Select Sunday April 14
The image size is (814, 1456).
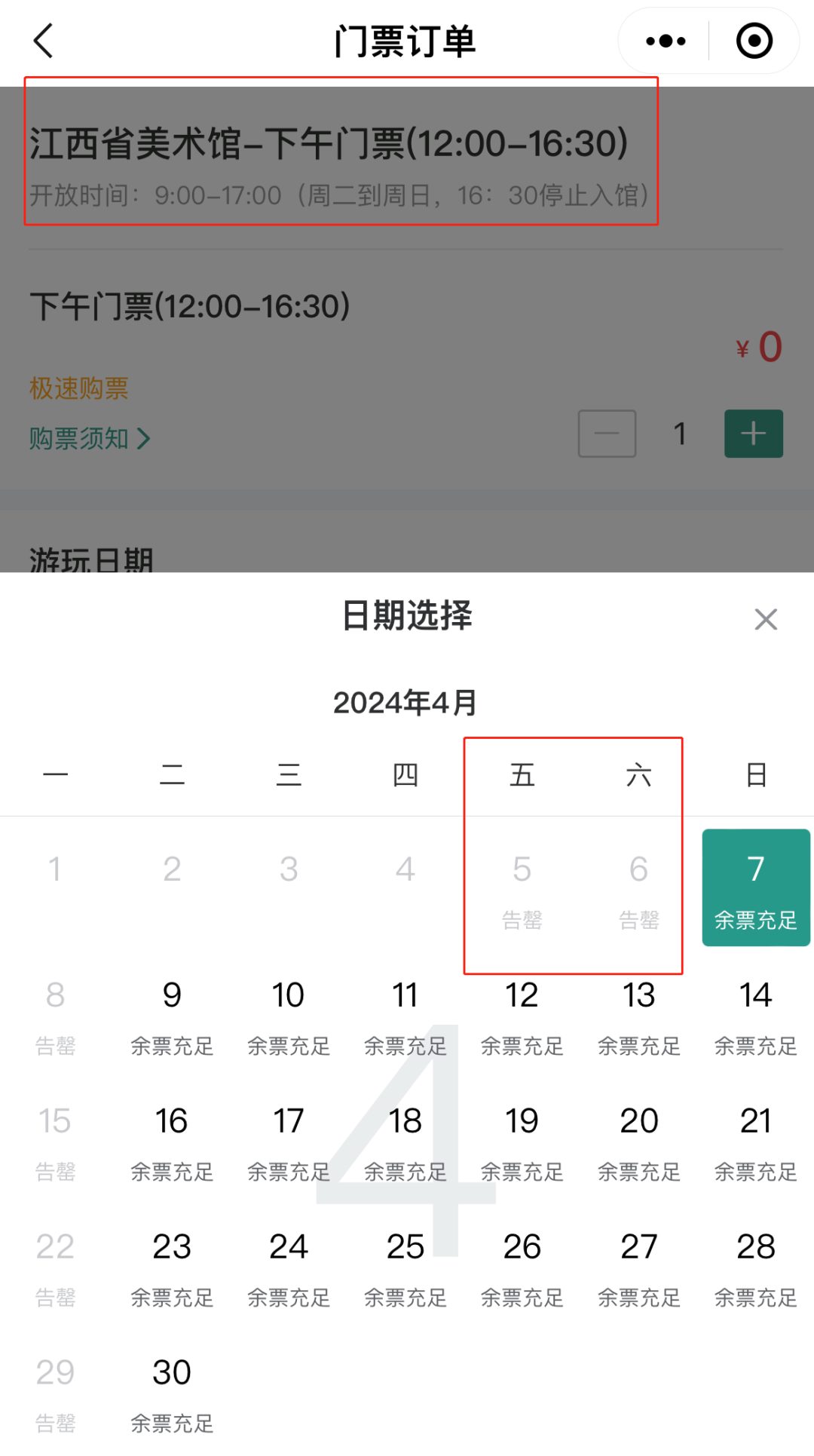click(x=755, y=1014)
